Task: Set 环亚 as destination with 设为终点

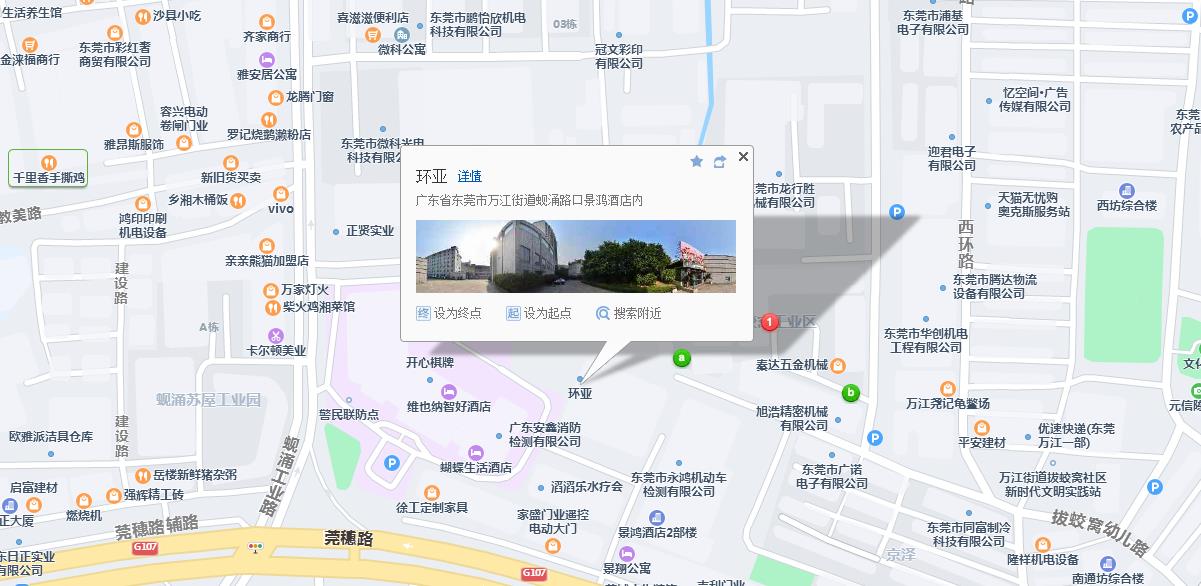Action: (448, 313)
